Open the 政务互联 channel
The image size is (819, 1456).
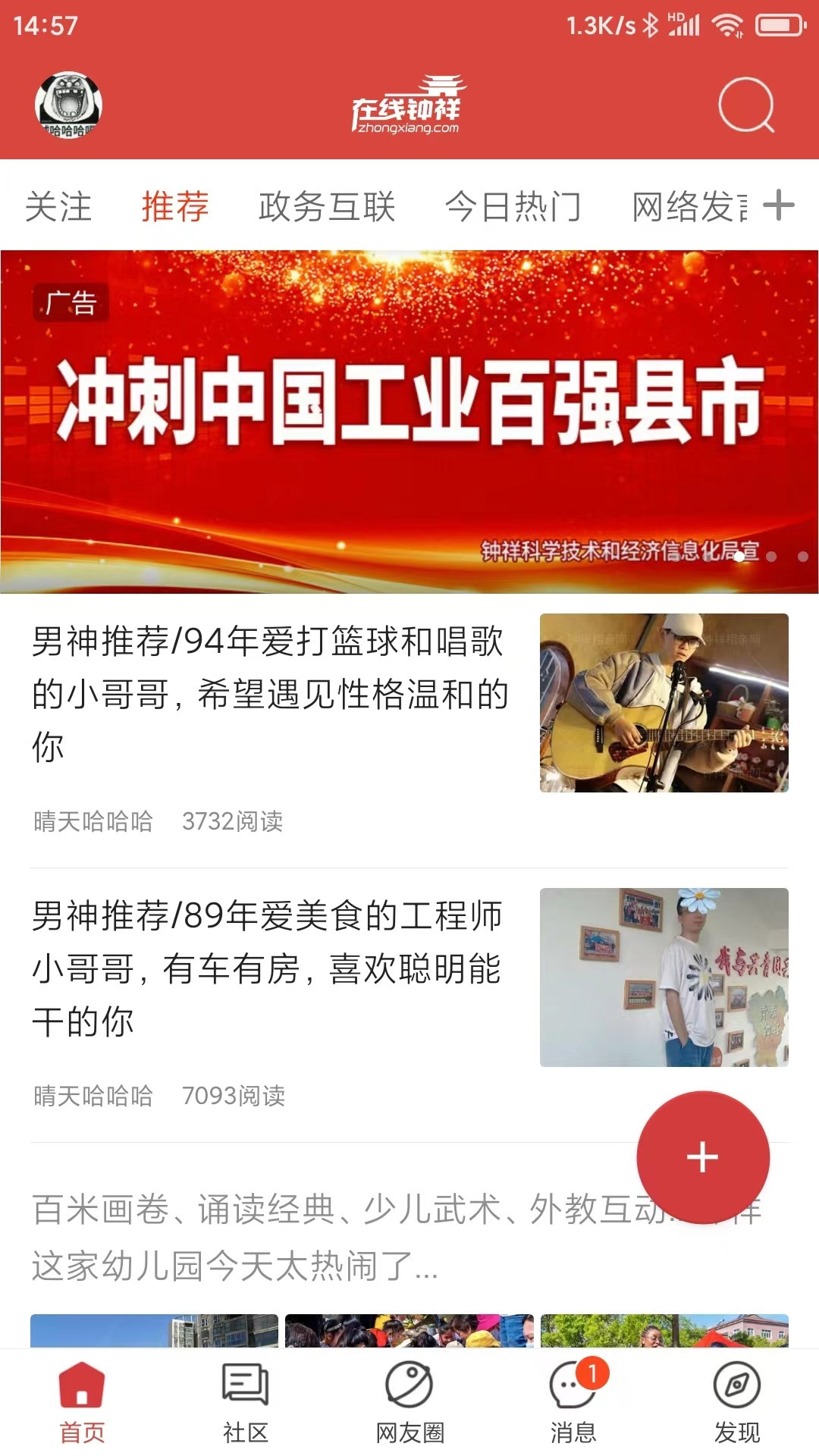point(328,206)
